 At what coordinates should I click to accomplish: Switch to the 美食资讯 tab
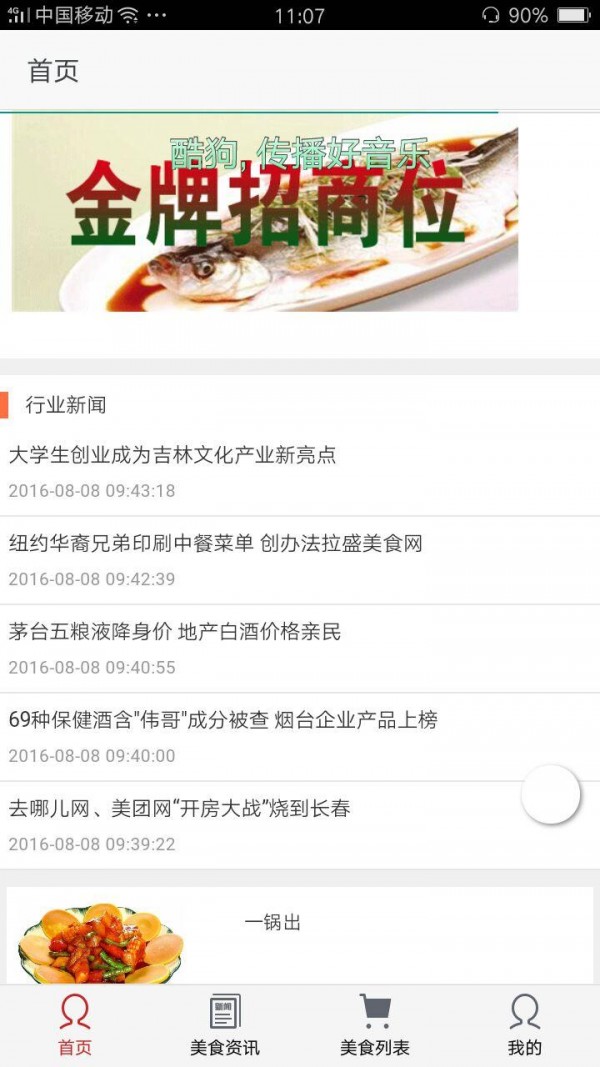pyautogui.click(x=225, y=1026)
